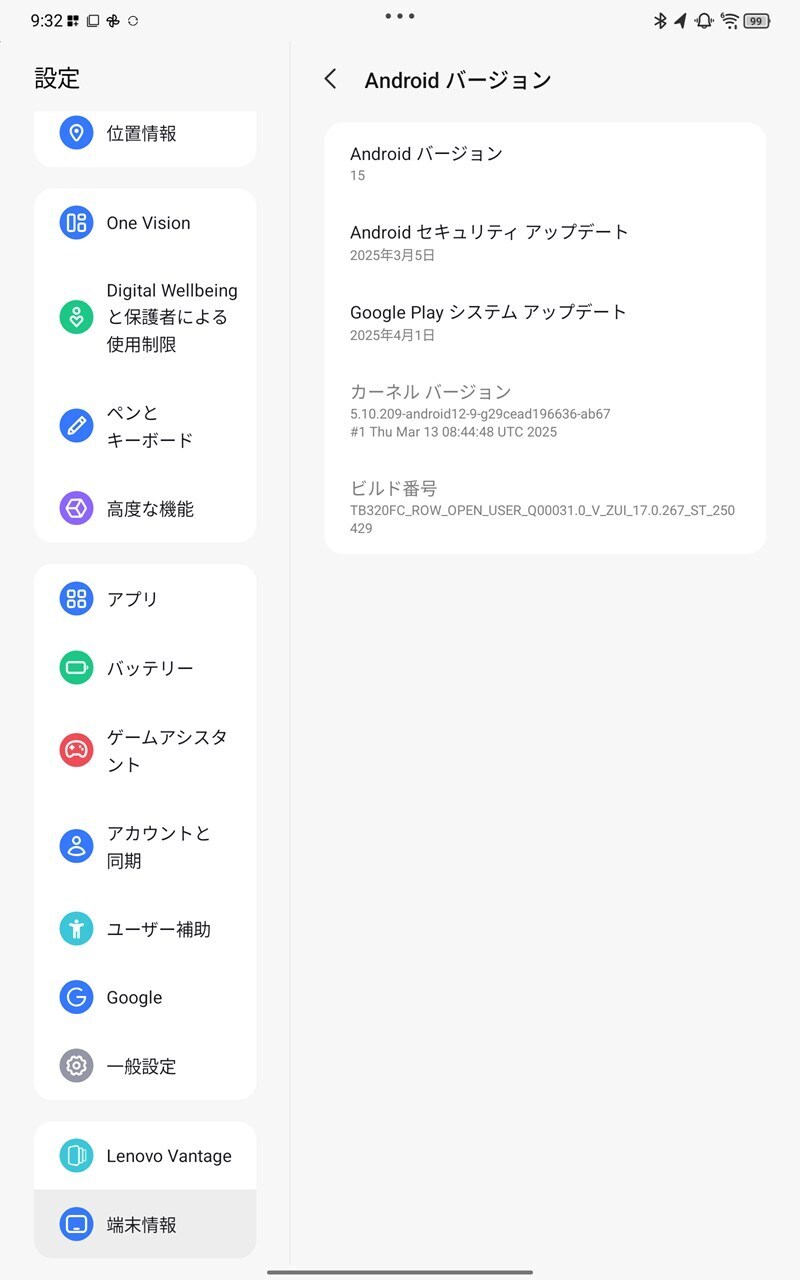Open アカウントと同期 settings
Screen dimensions: 800x1280
click(x=145, y=846)
